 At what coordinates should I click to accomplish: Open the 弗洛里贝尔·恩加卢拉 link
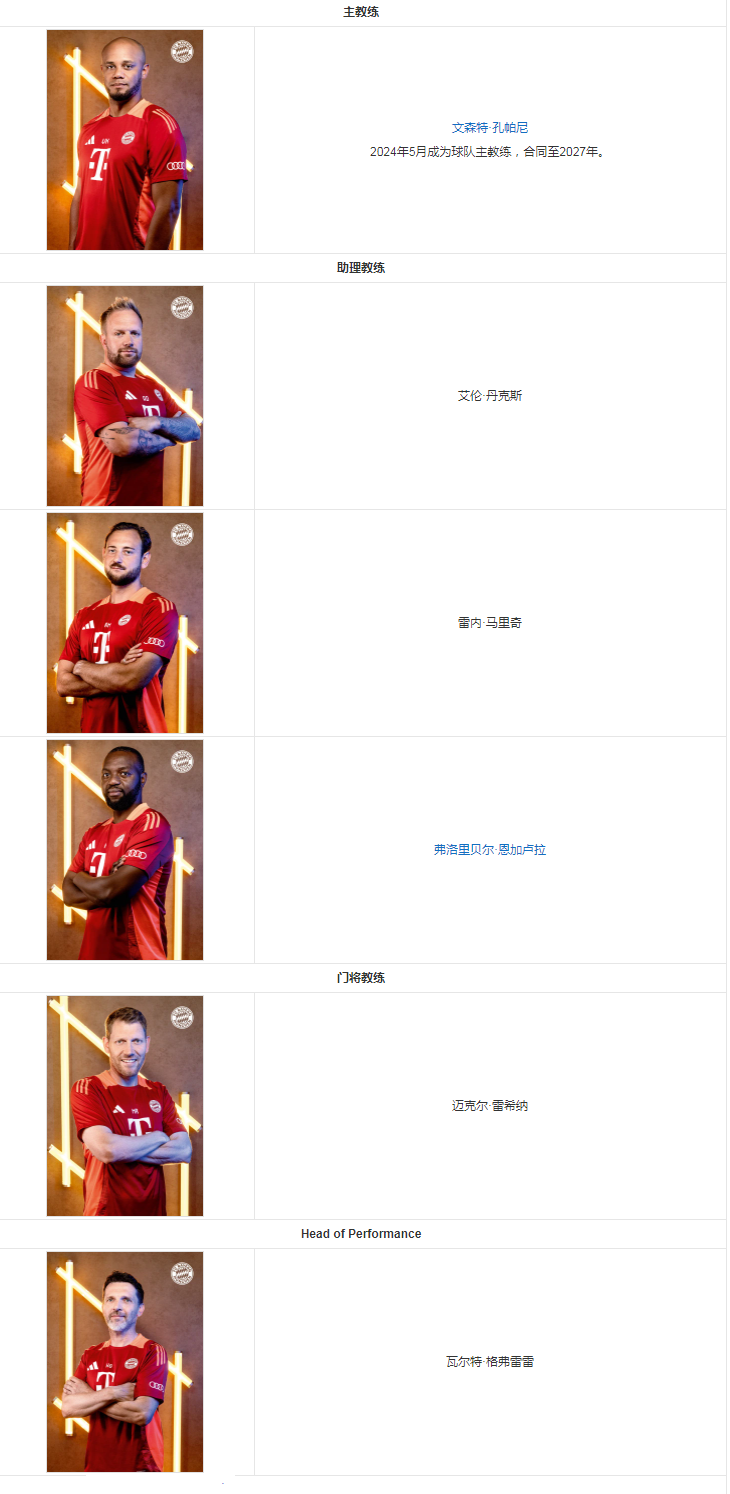pos(489,850)
